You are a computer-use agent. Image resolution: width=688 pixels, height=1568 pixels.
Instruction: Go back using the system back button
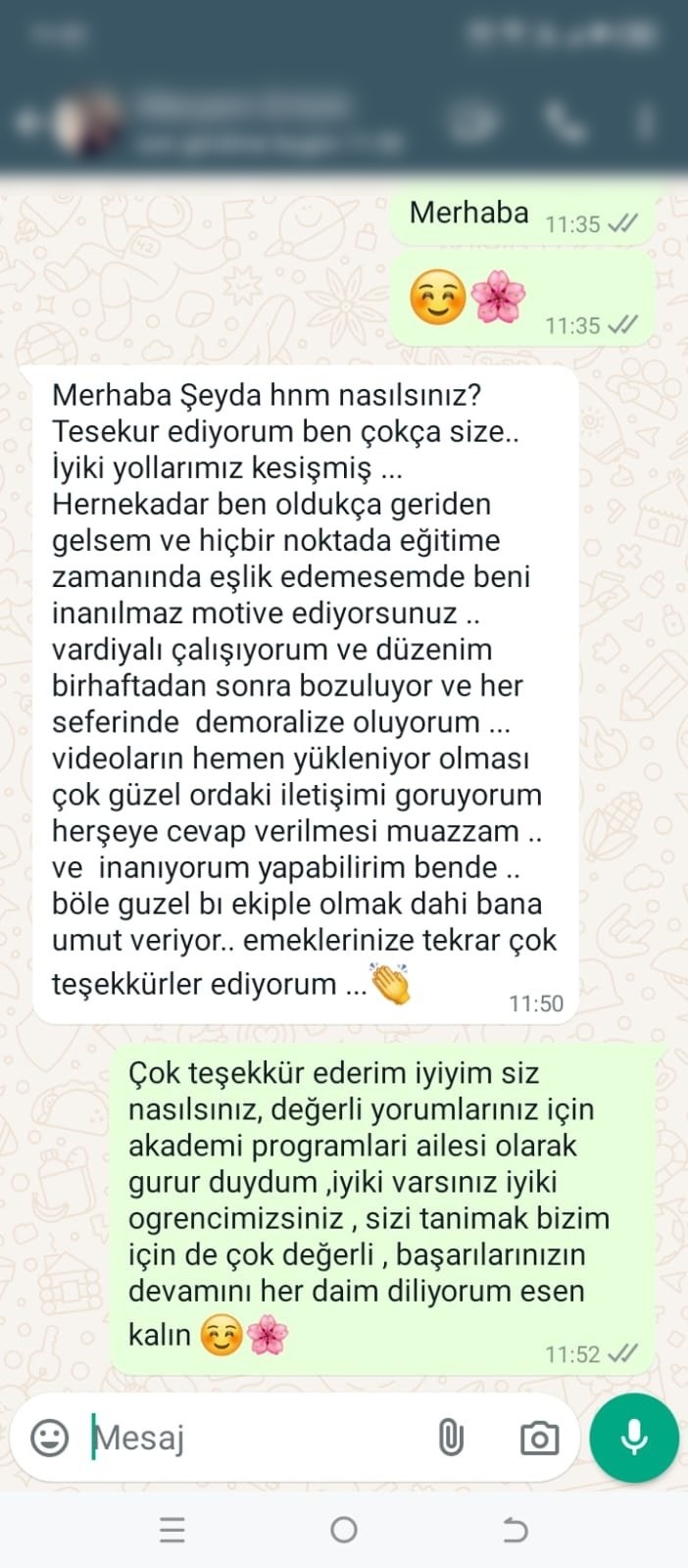pyautogui.click(x=515, y=1530)
